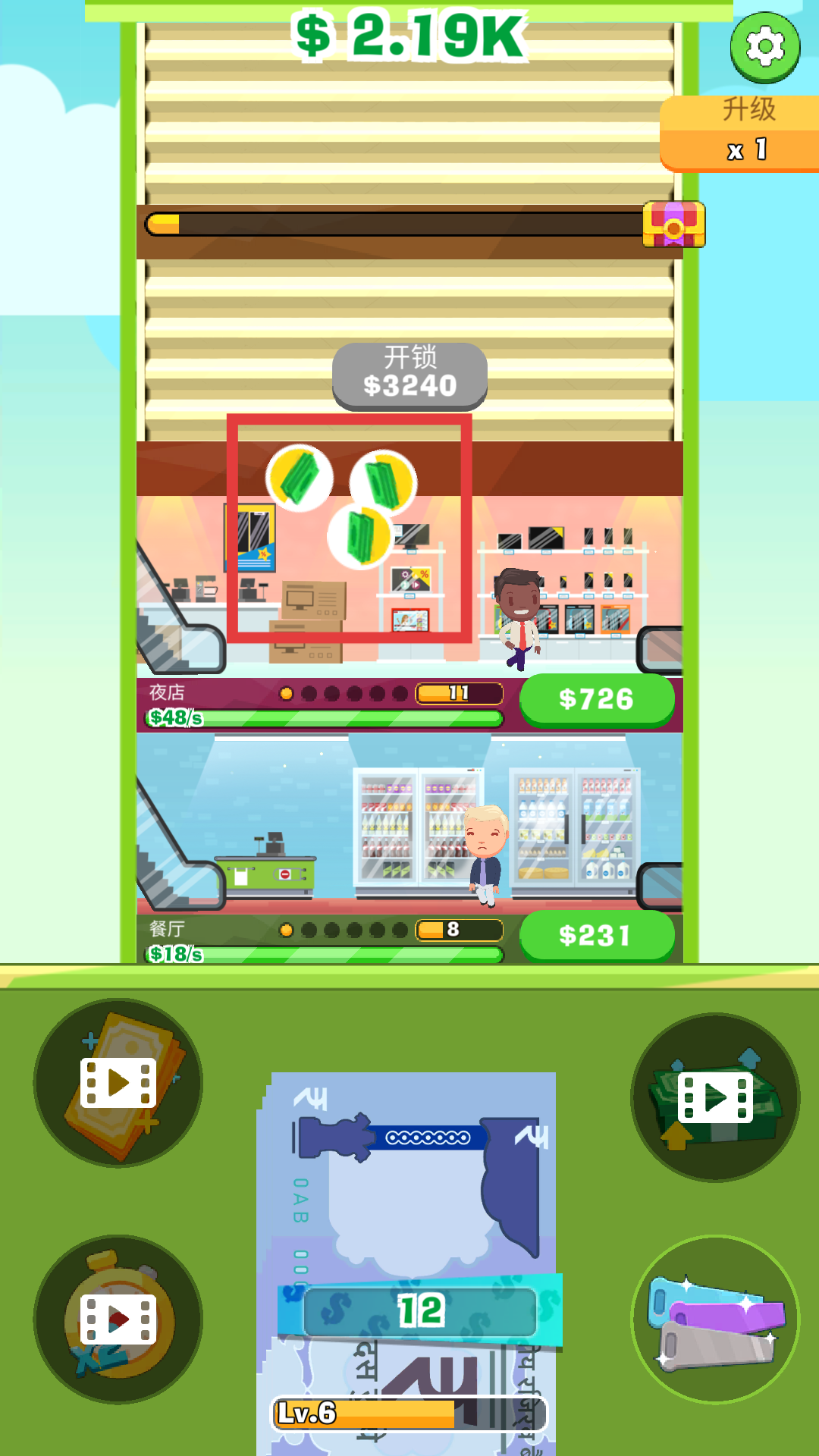Unlock the next floor for $3240
Screen dimensions: 819x1456
pyautogui.click(x=409, y=373)
